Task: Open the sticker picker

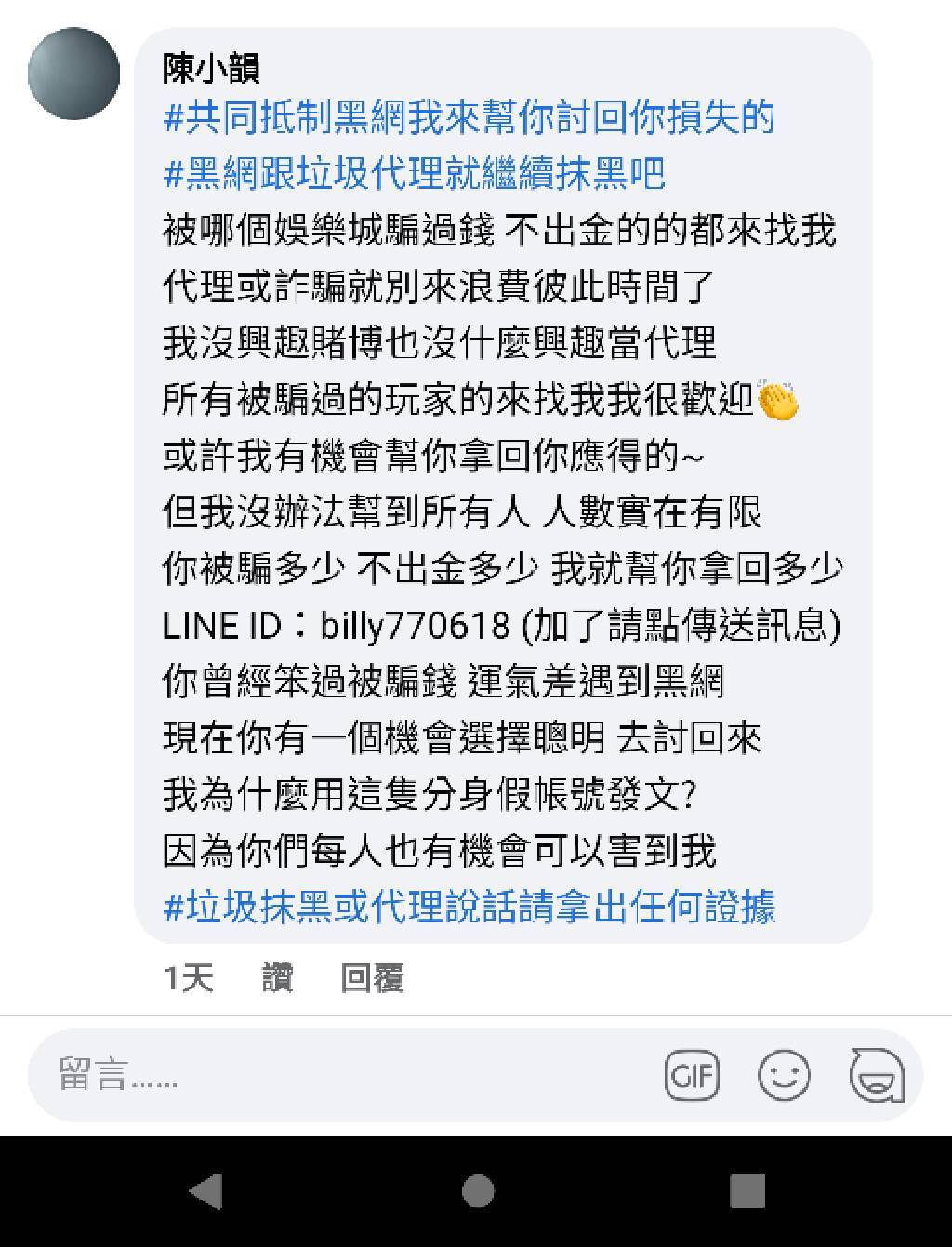Action: pos(876,1076)
